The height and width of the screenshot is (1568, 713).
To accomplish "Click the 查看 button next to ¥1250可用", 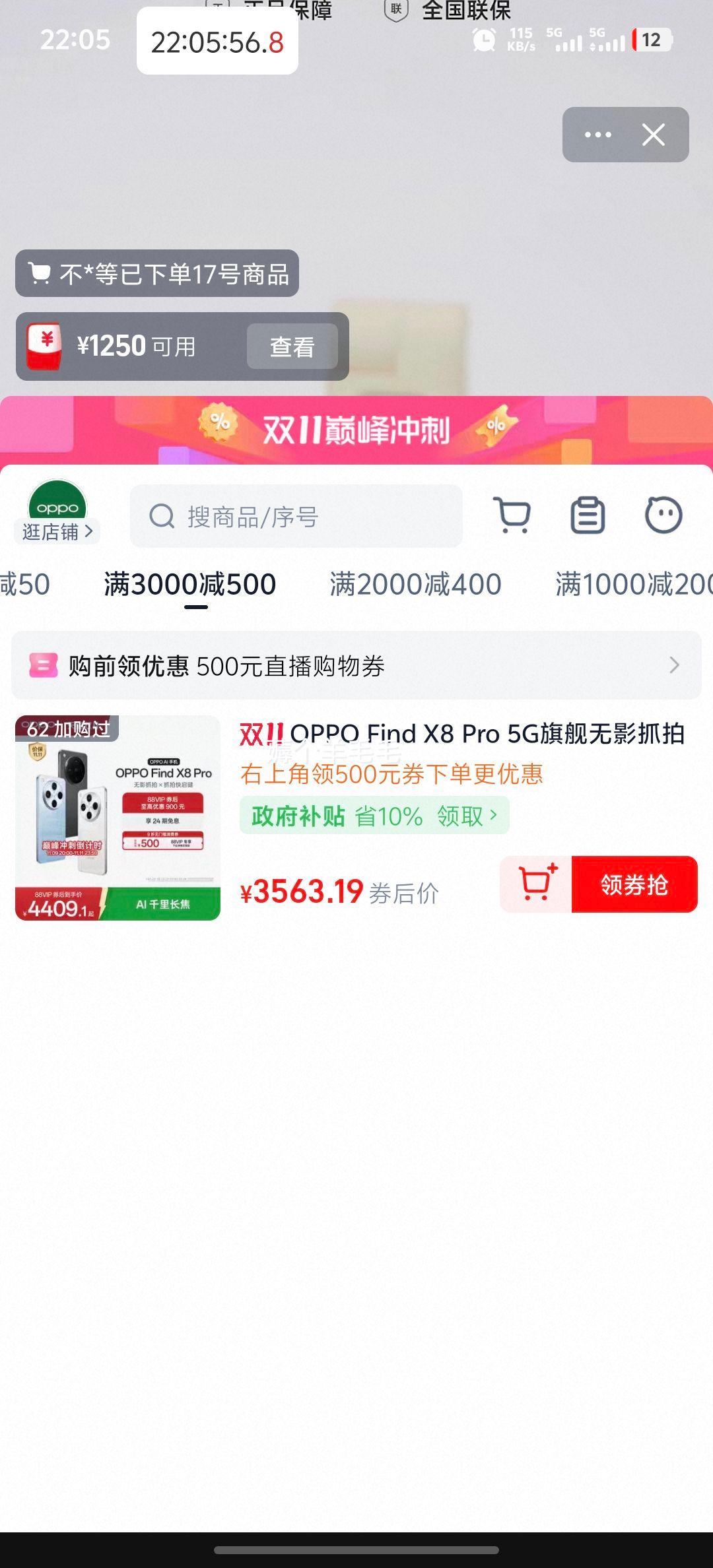I will 293,346.
